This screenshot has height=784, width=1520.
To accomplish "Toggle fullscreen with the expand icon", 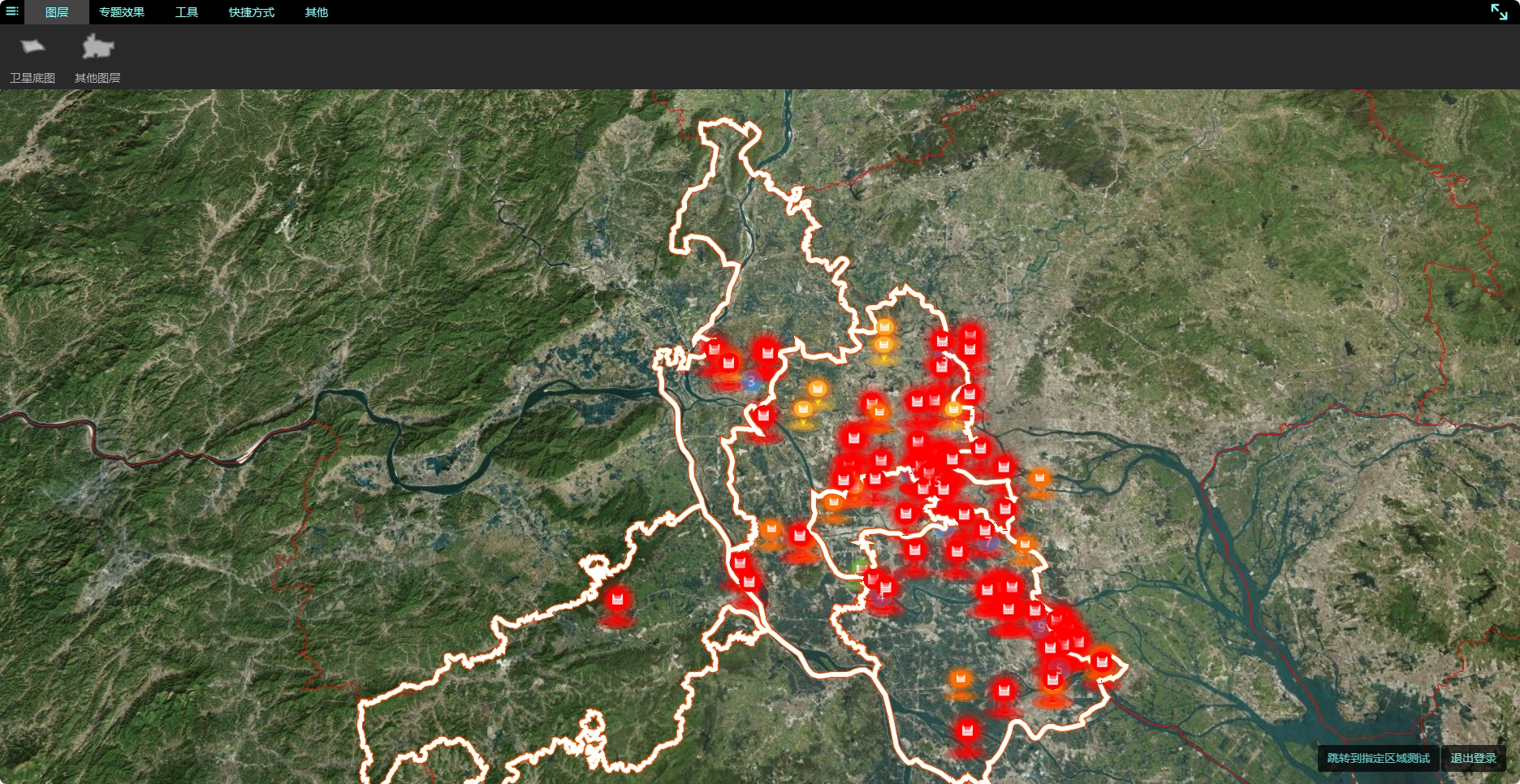I will 1499,11.
